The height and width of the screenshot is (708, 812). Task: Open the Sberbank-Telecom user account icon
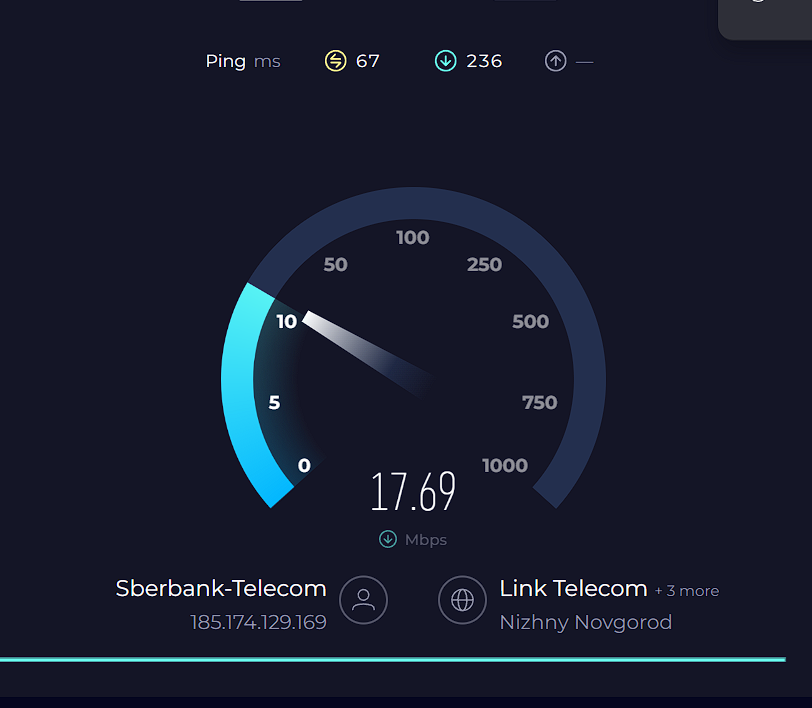point(363,600)
